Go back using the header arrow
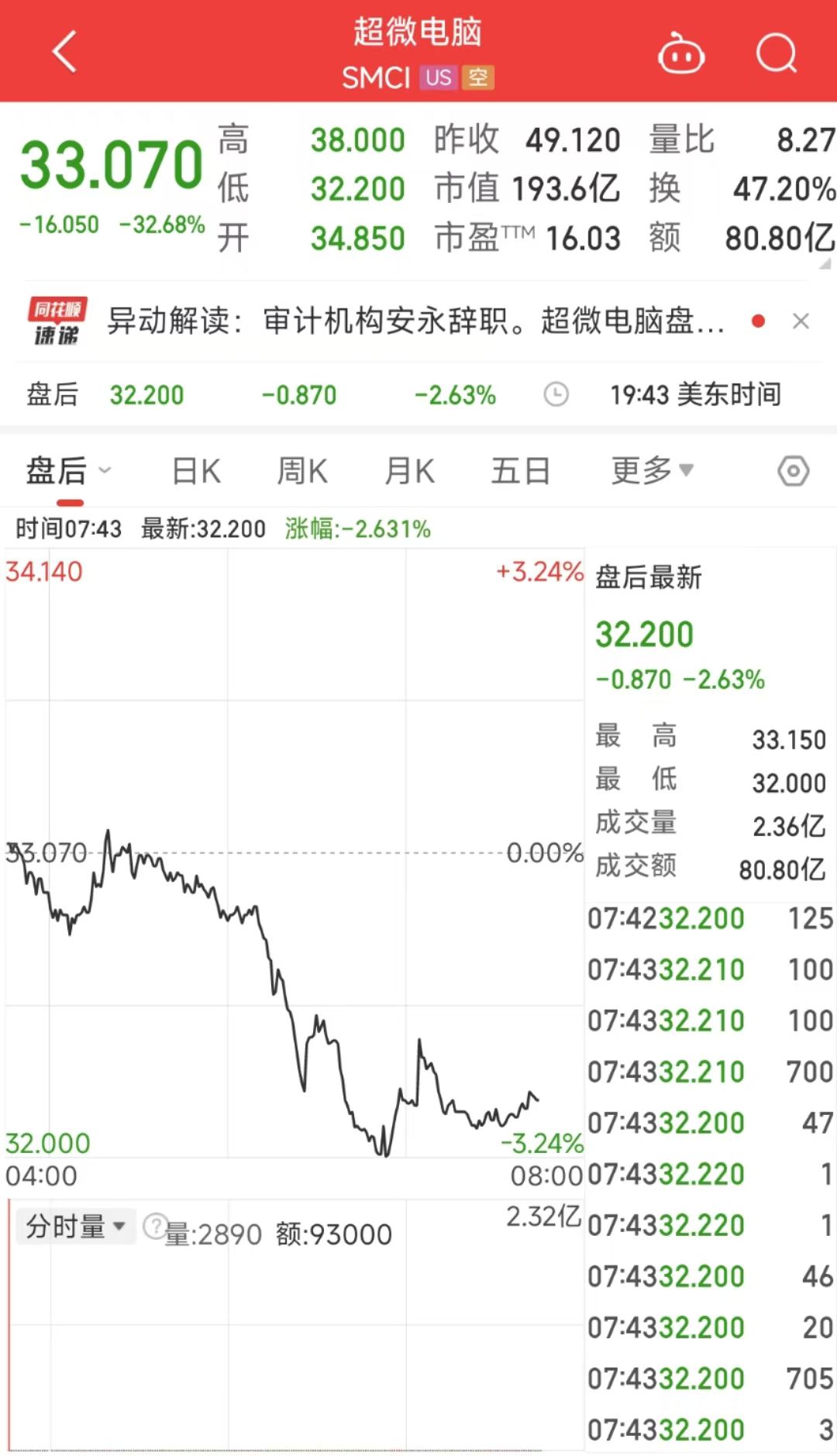This screenshot has width=837, height=1456. 65,52
